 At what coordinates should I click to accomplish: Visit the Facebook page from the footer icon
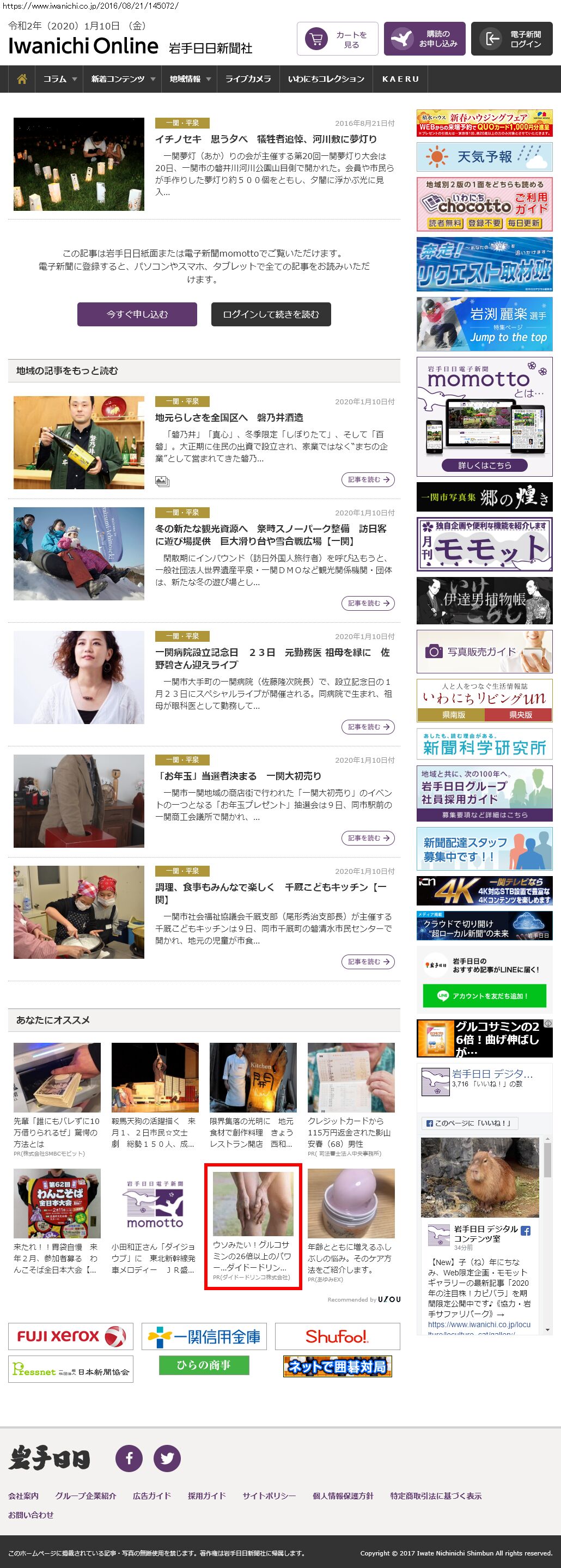click(129, 1458)
